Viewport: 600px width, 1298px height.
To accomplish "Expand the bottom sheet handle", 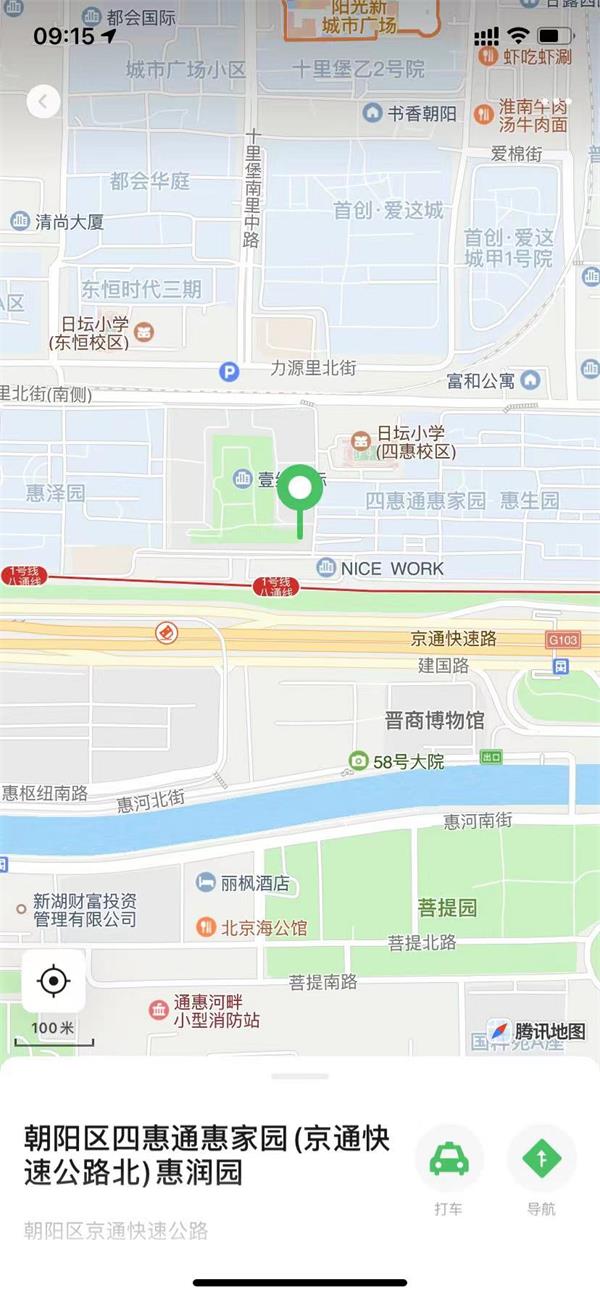I will point(300,1076).
